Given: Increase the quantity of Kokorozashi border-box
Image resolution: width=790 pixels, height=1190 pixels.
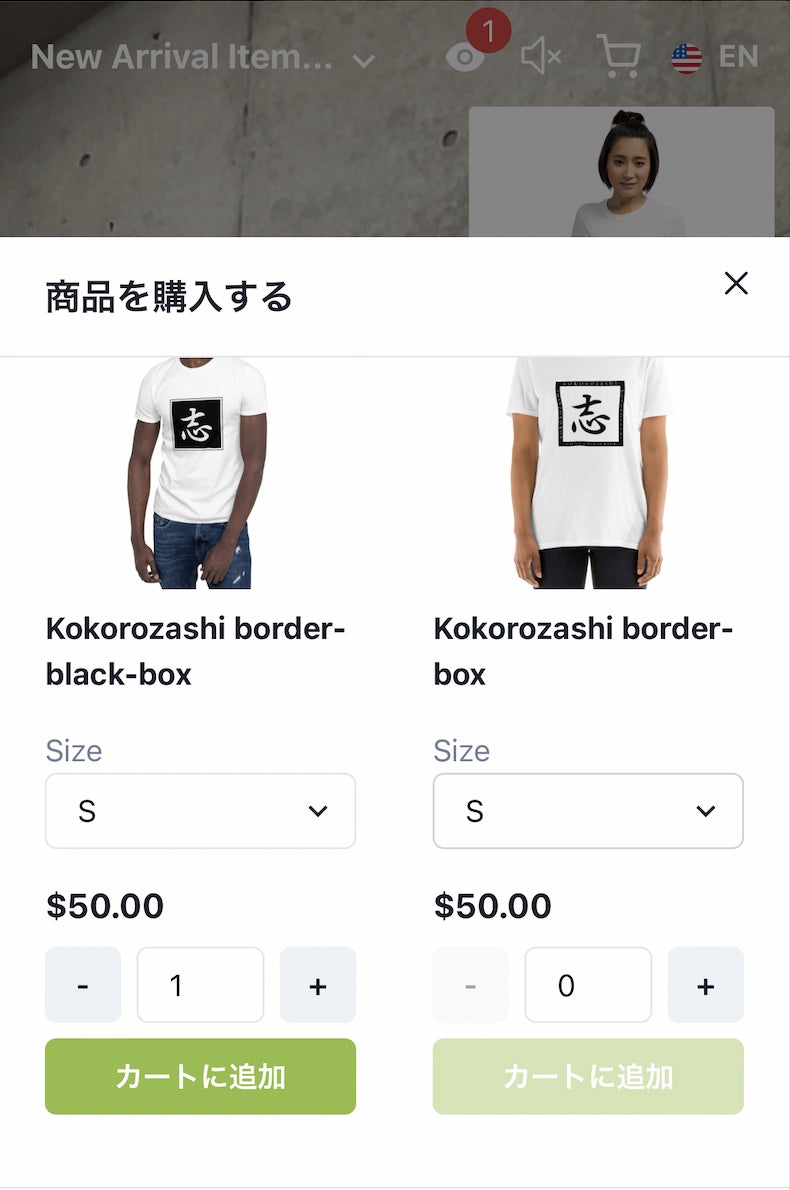Looking at the screenshot, I should [x=706, y=985].
